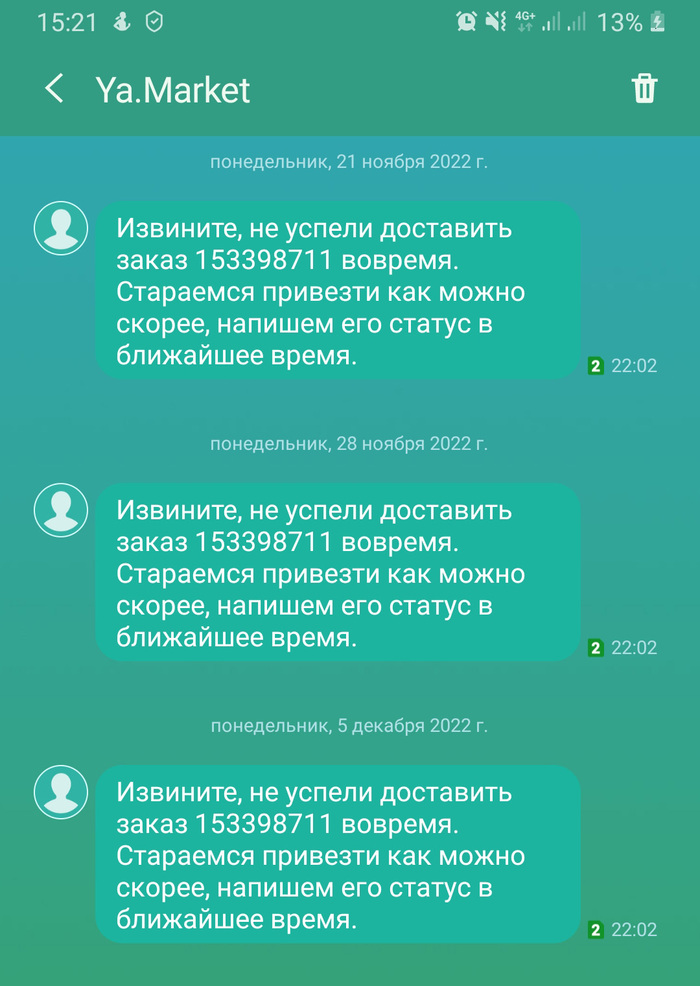Tap the contact avatar beside the 21 ноября message
The width and height of the screenshot is (700, 986).
point(62,228)
